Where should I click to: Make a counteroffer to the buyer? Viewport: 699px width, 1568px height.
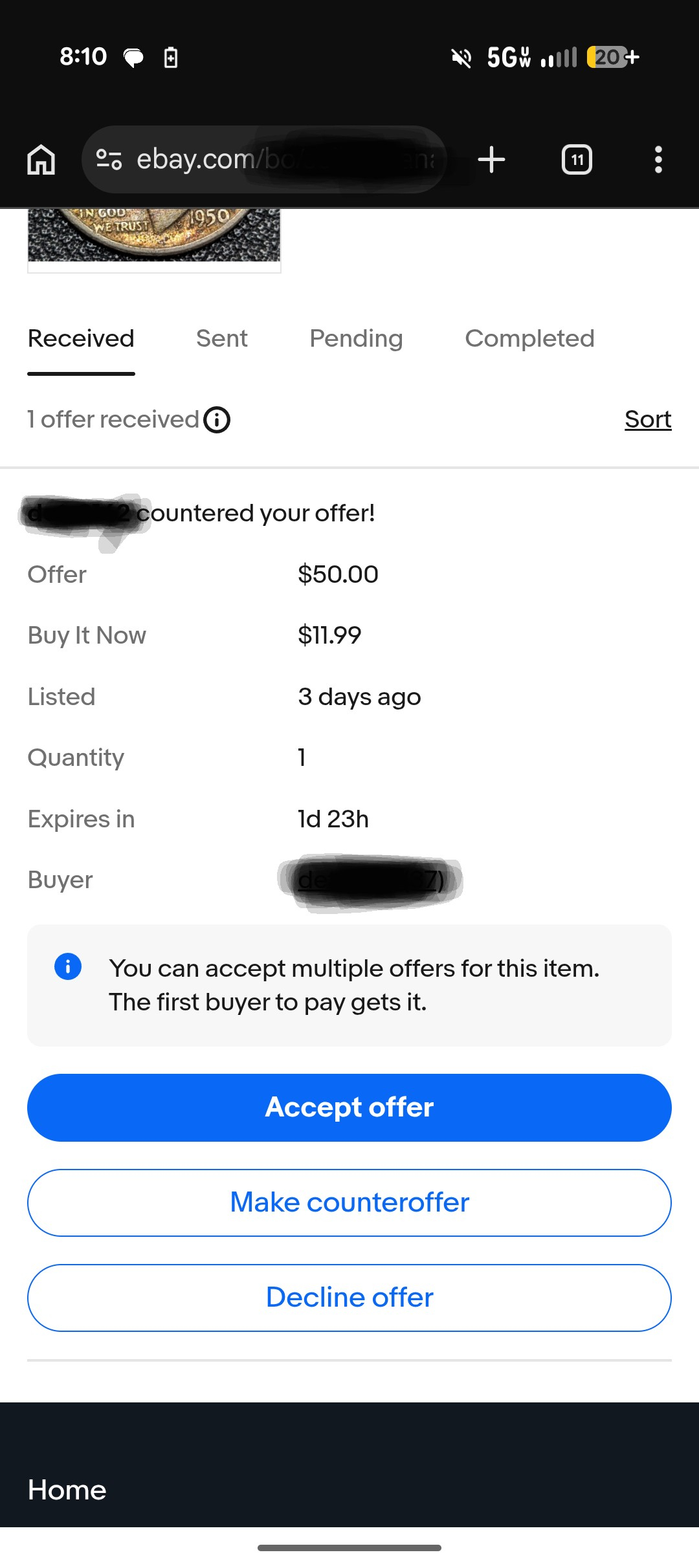[349, 1203]
